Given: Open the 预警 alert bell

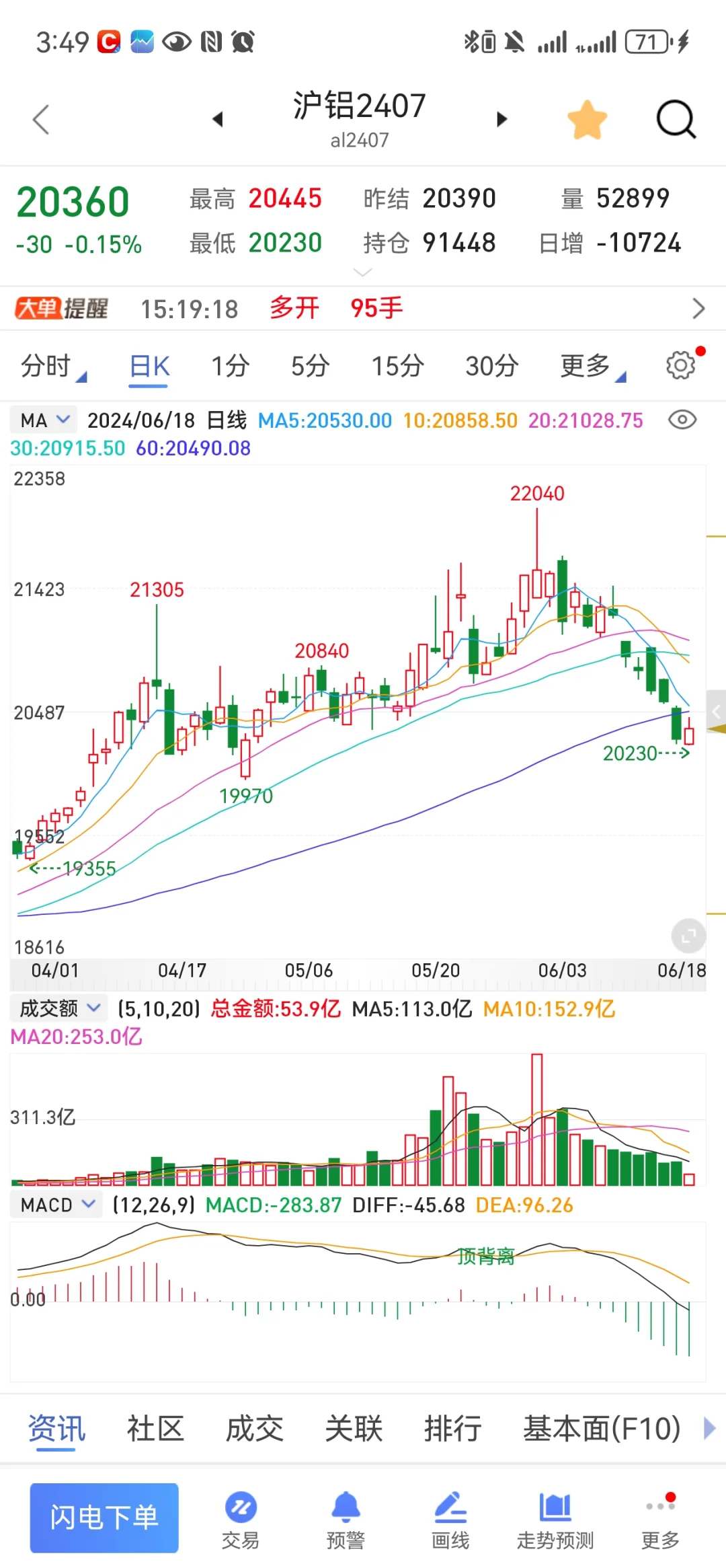Looking at the screenshot, I should [x=346, y=1520].
